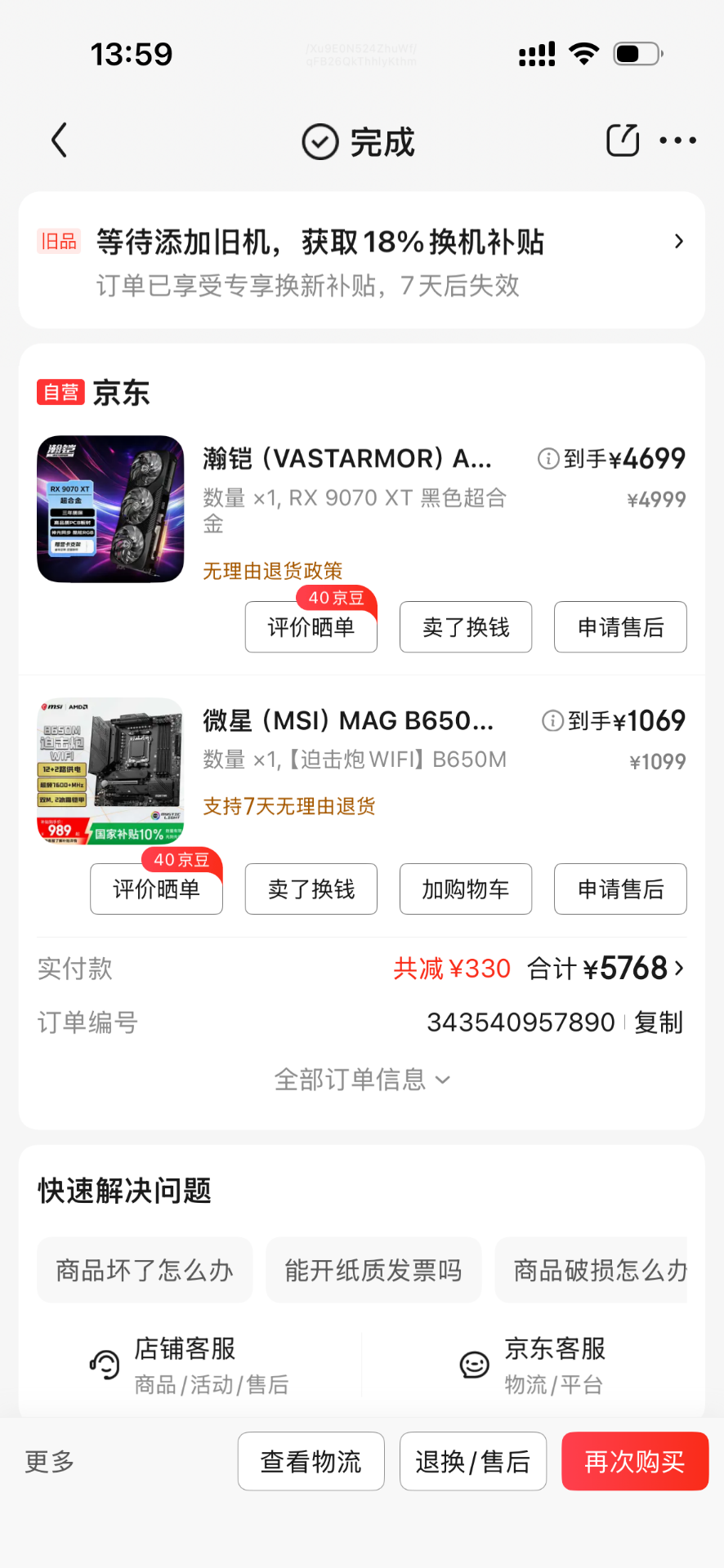Share this order via the share icon
The width and height of the screenshot is (724, 1568).
622,140
